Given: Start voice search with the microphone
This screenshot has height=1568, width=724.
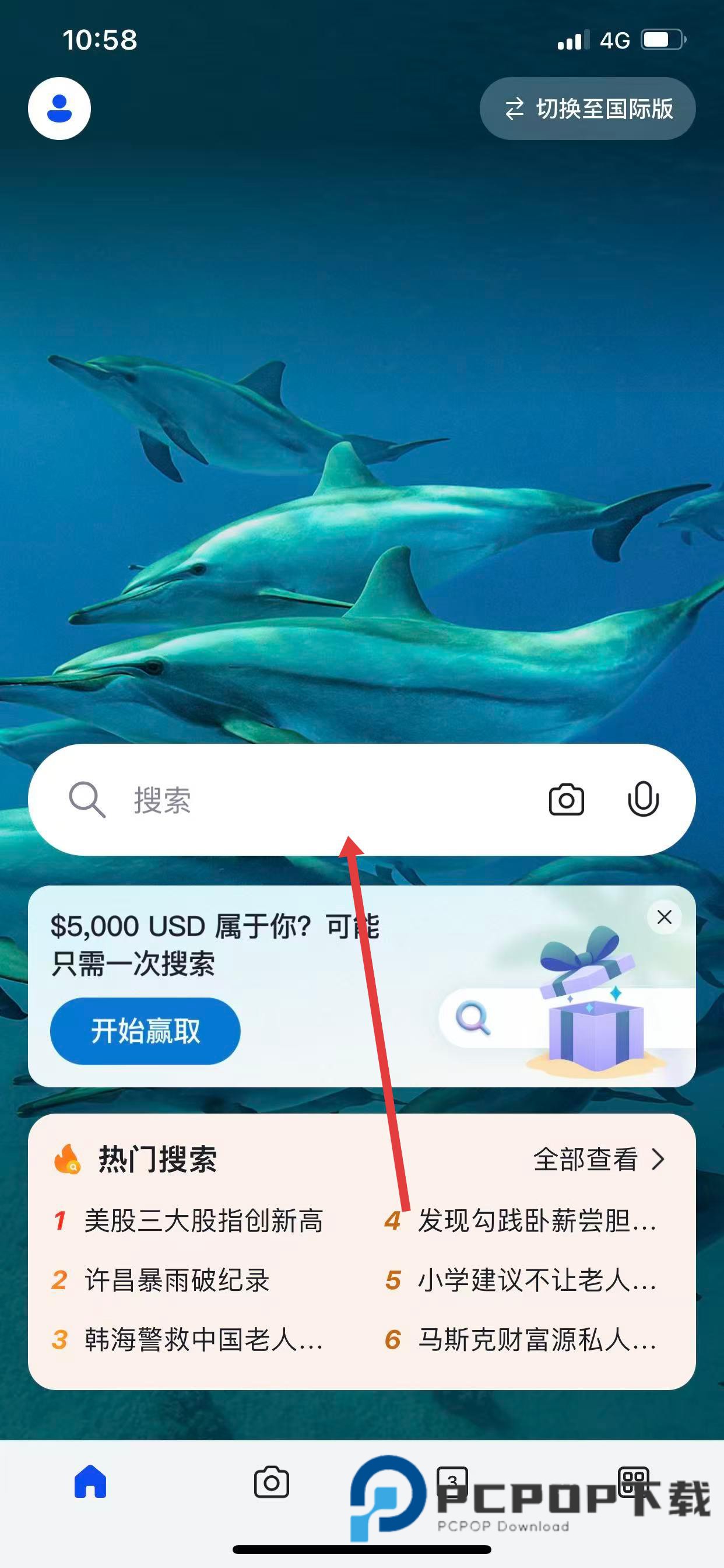Looking at the screenshot, I should coord(643,799).
